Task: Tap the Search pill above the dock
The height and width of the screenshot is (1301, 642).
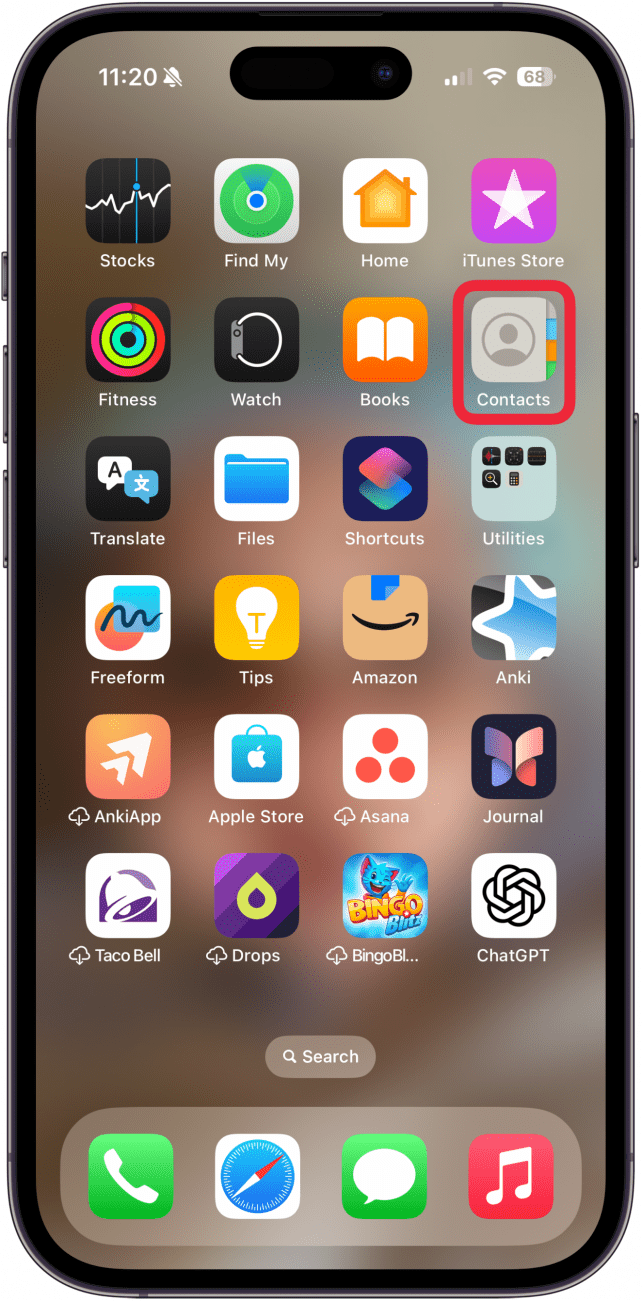Action: tap(320, 1056)
